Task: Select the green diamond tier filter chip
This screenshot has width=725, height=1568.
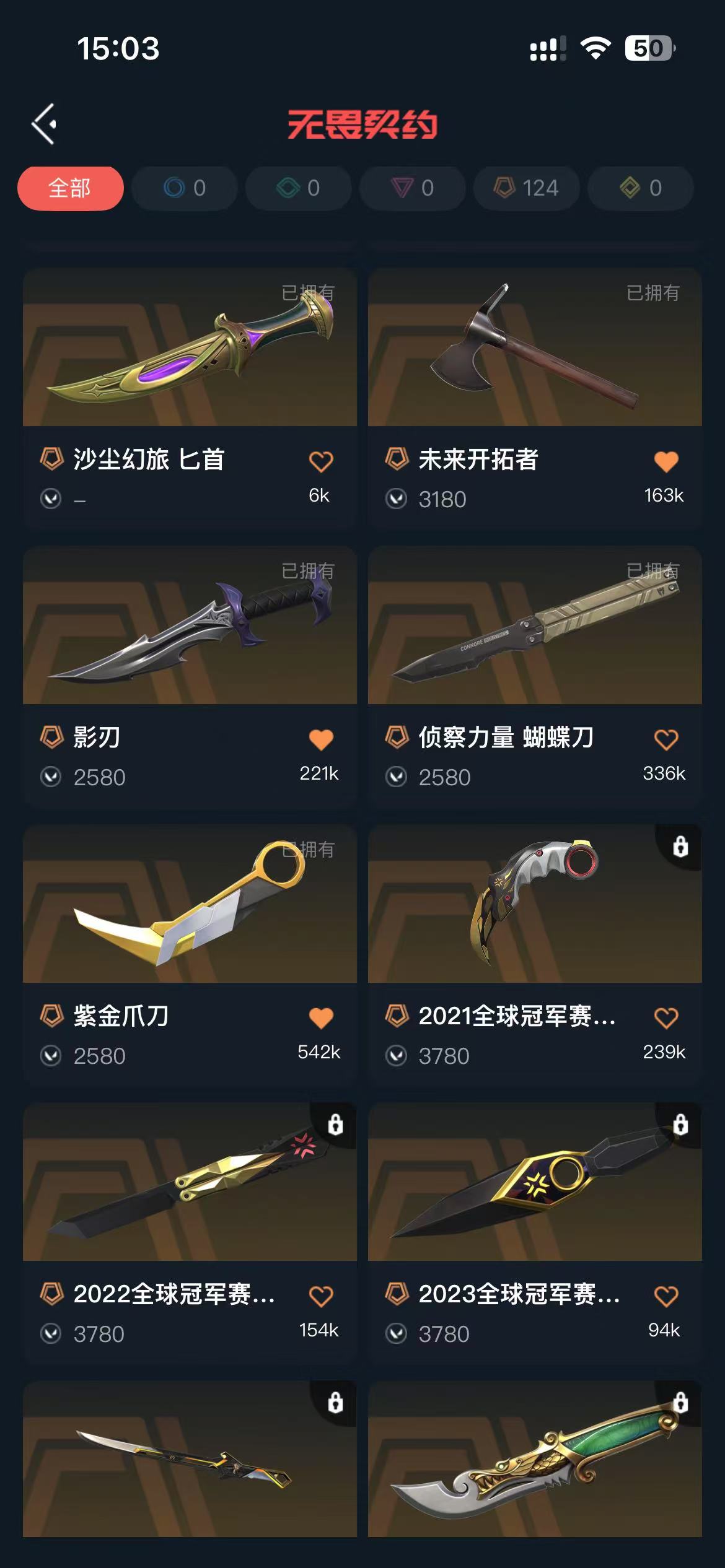Action: 298,188
